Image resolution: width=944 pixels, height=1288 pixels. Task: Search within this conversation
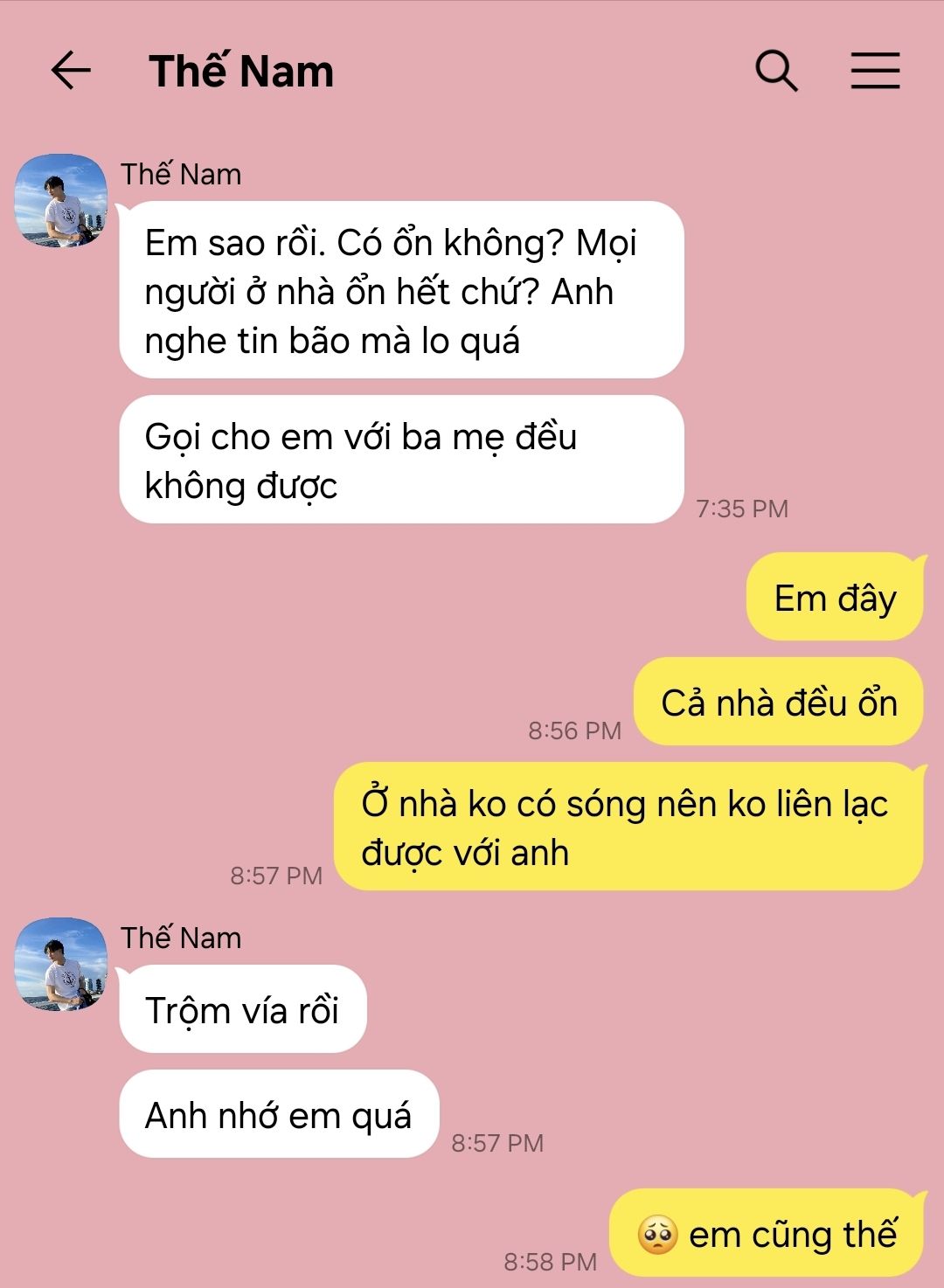click(x=776, y=71)
